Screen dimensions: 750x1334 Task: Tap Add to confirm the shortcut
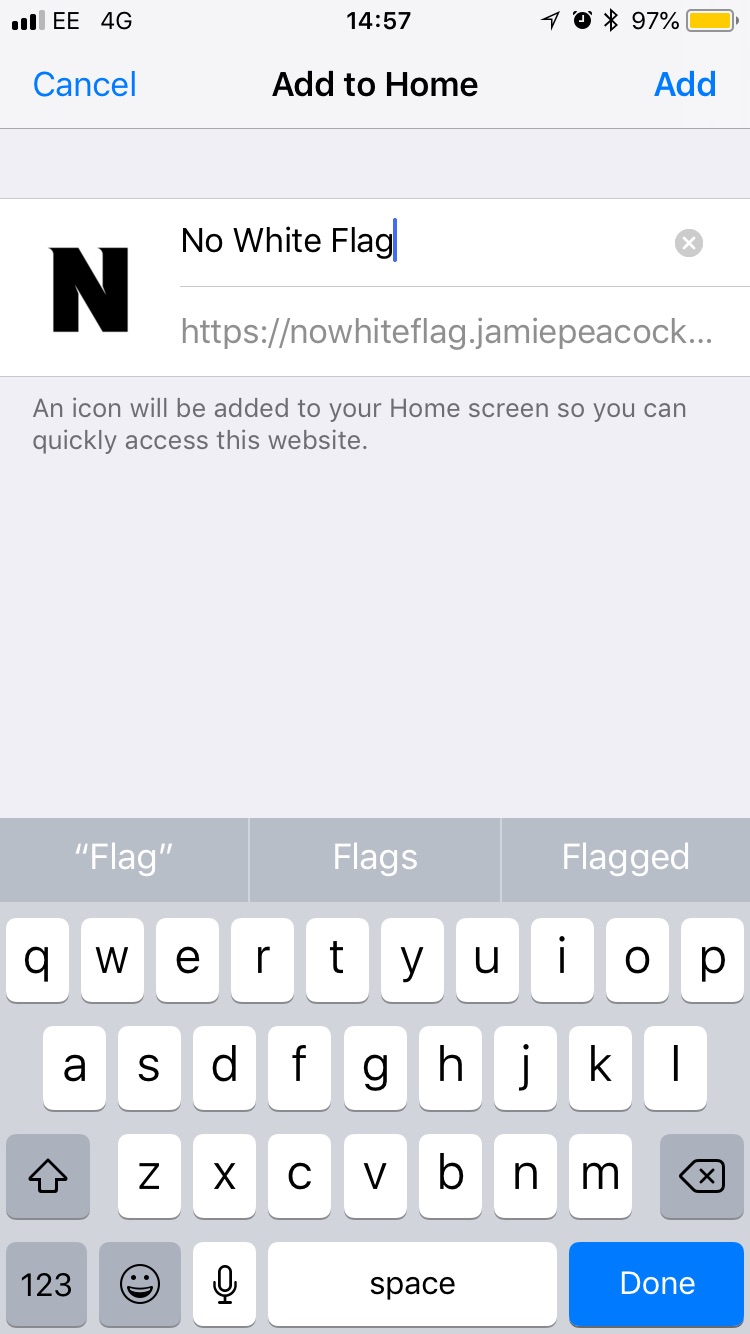(x=685, y=84)
